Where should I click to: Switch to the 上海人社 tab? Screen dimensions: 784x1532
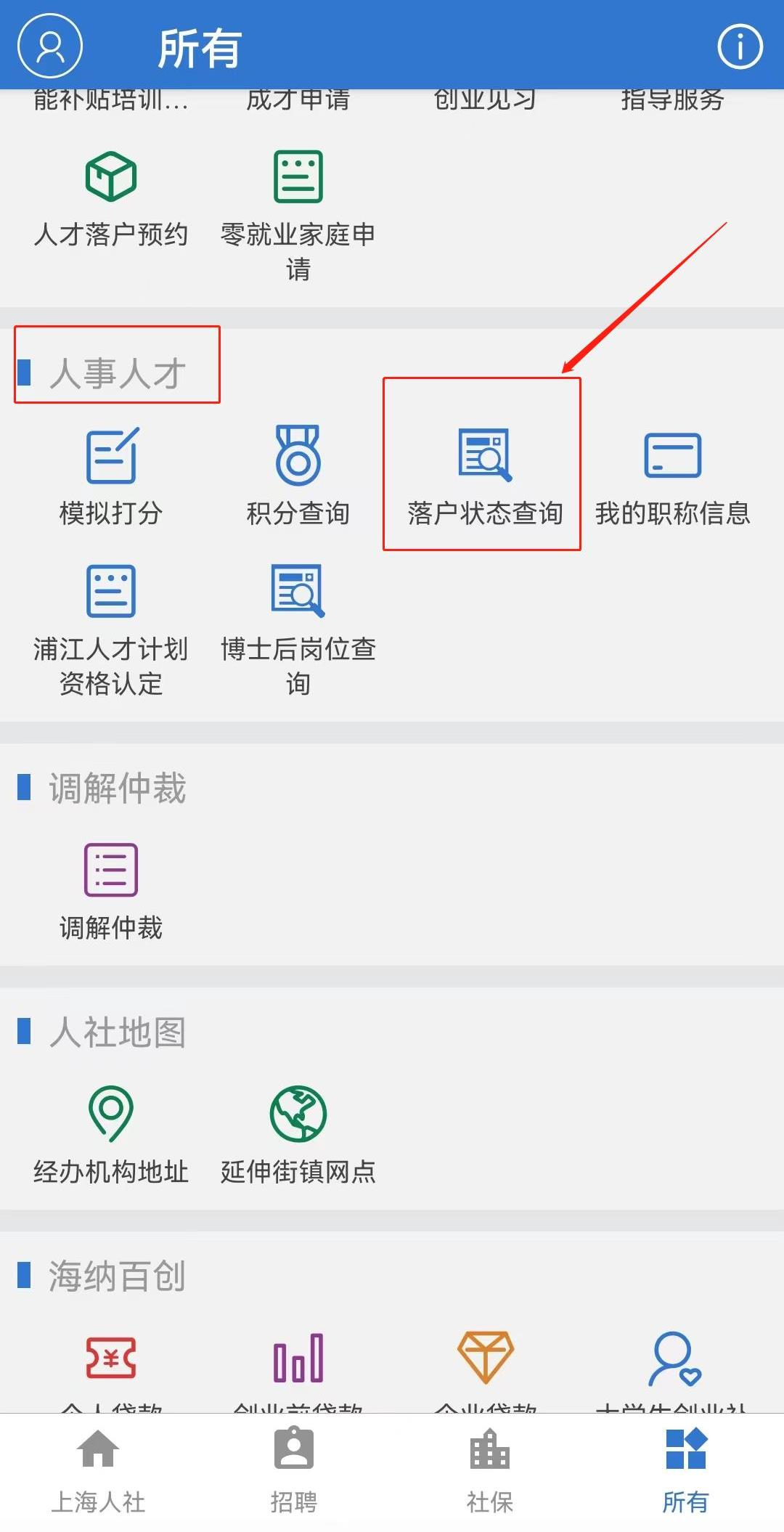click(98, 1470)
